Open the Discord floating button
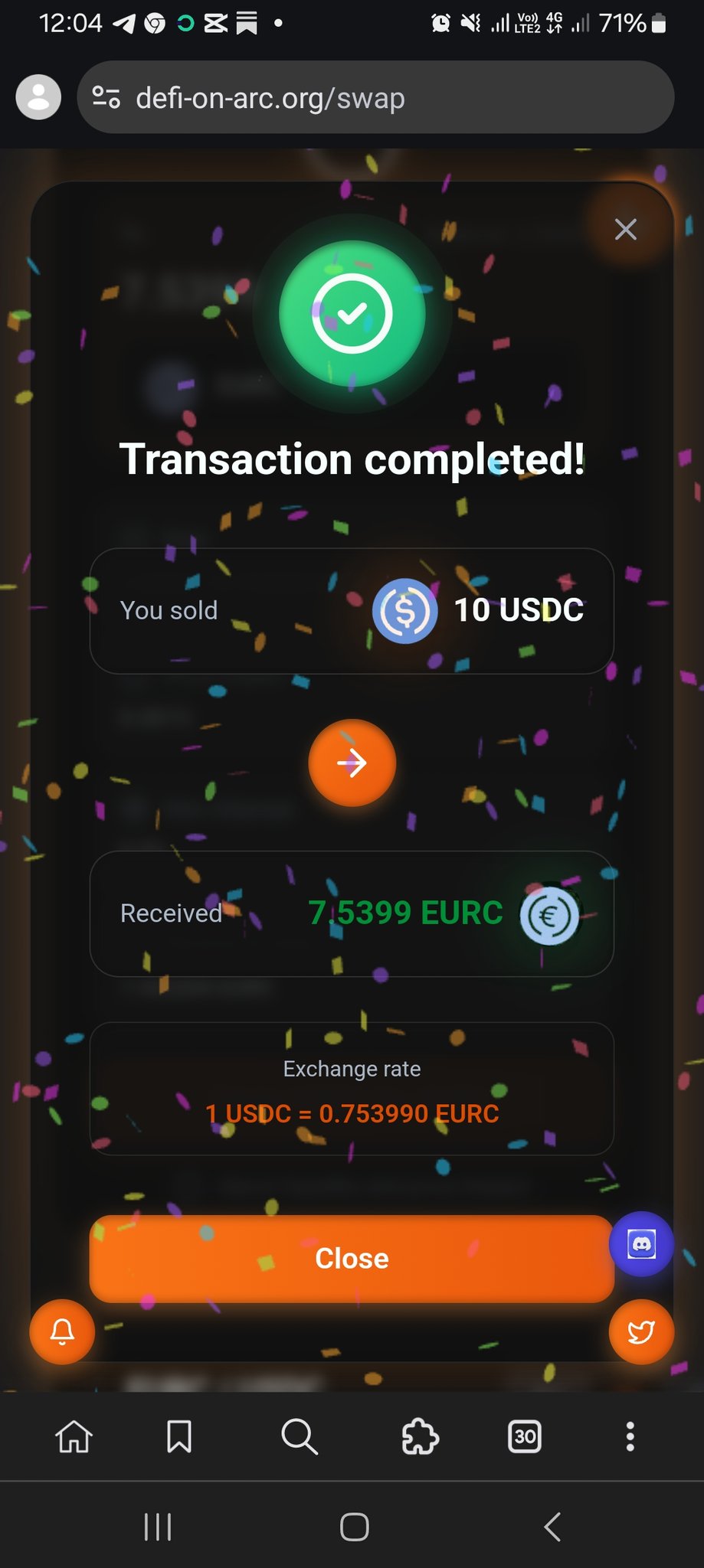 click(x=641, y=1244)
